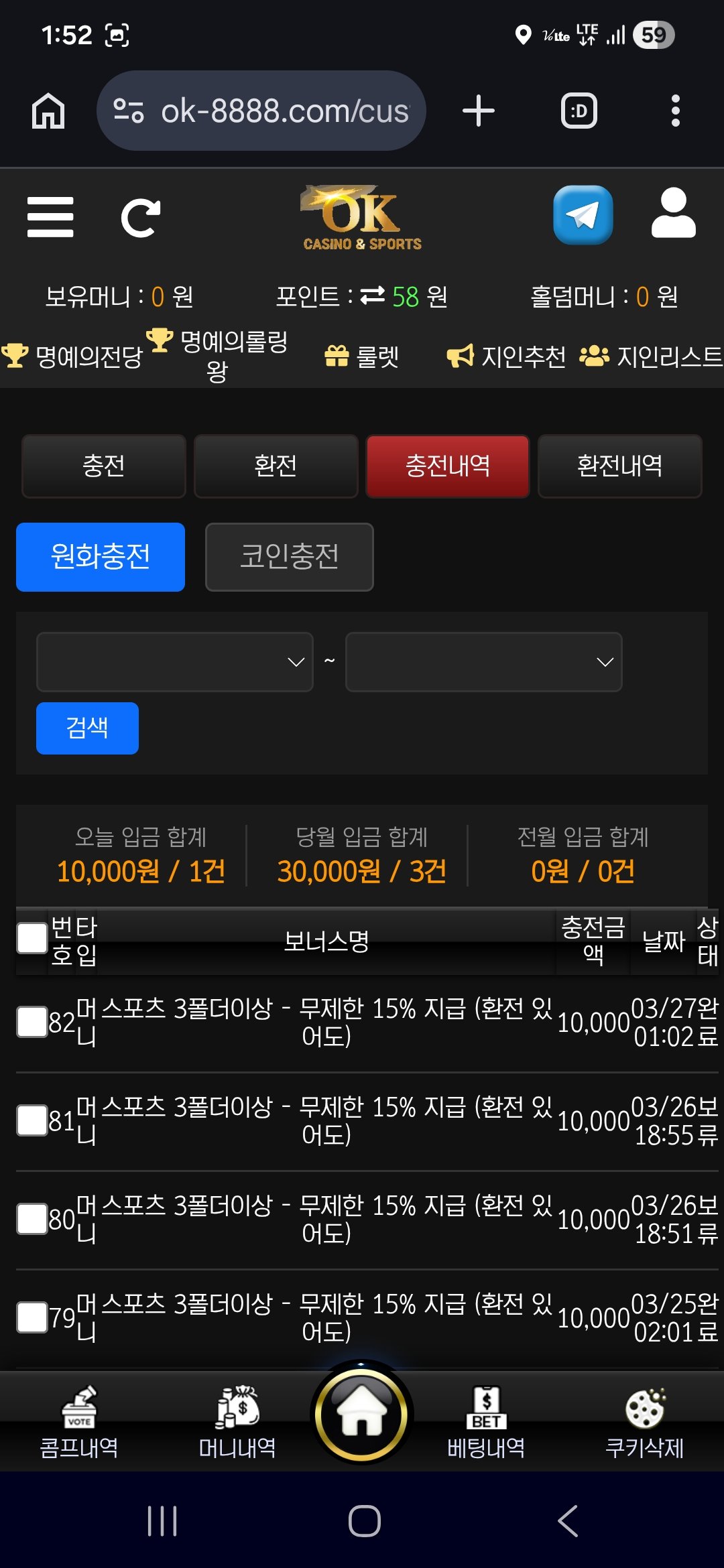724x1568 pixels.
Task: Check the box for deposit number 82
Action: pyautogui.click(x=32, y=1022)
